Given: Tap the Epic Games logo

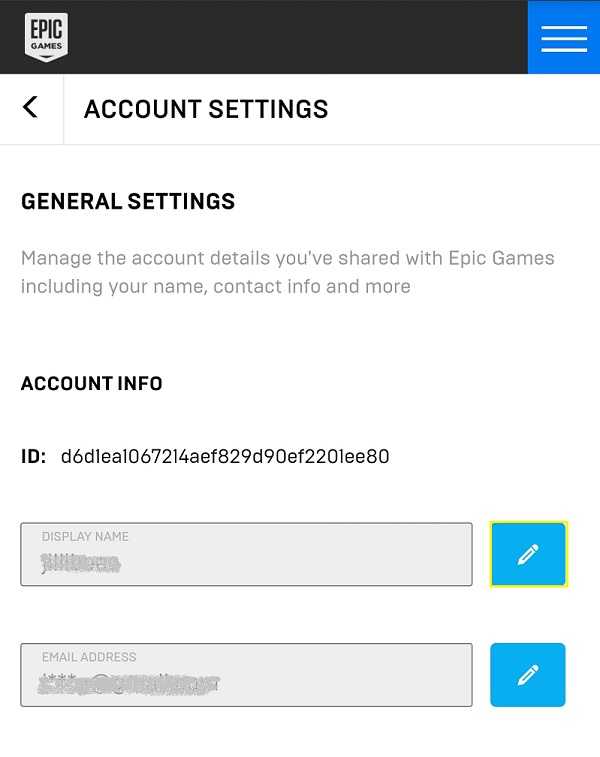Looking at the screenshot, I should tap(45, 38).
